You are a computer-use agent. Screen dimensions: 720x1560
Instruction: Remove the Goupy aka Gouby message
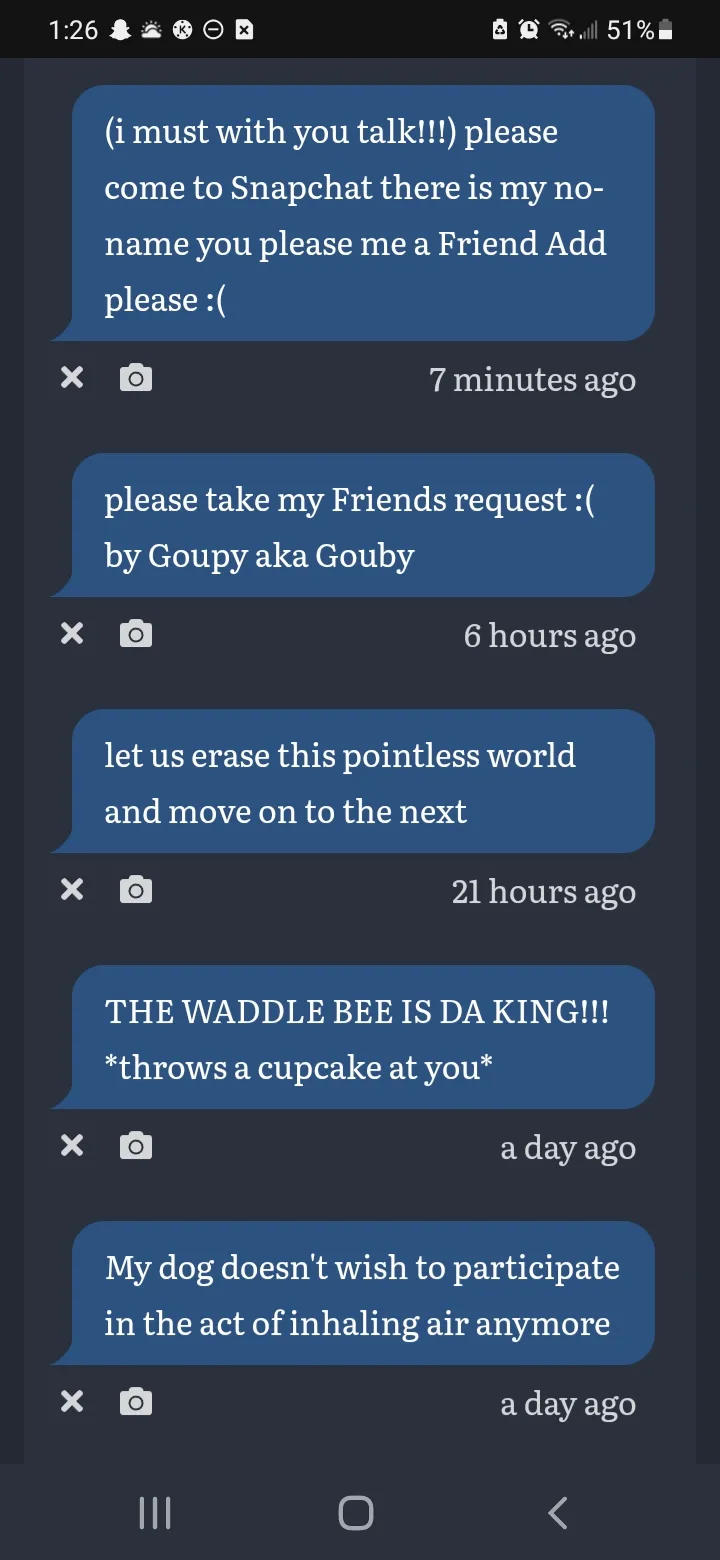pos(72,634)
